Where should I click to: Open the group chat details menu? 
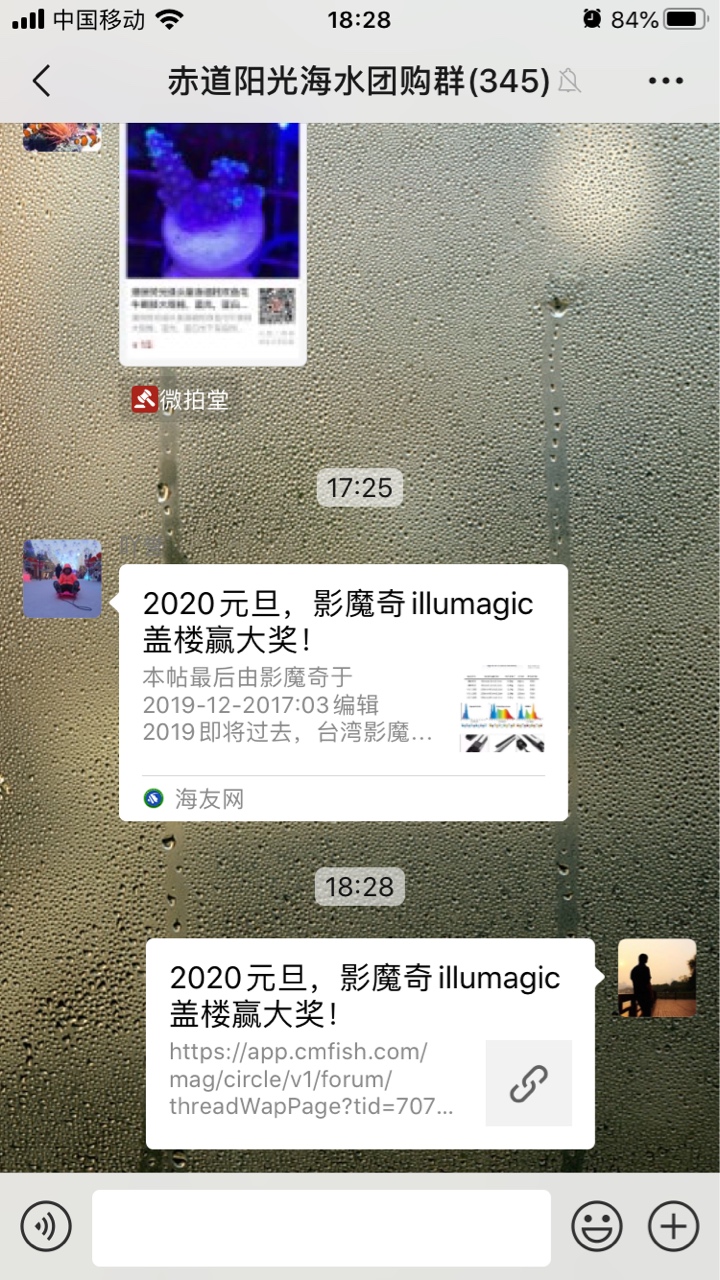point(665,81)
